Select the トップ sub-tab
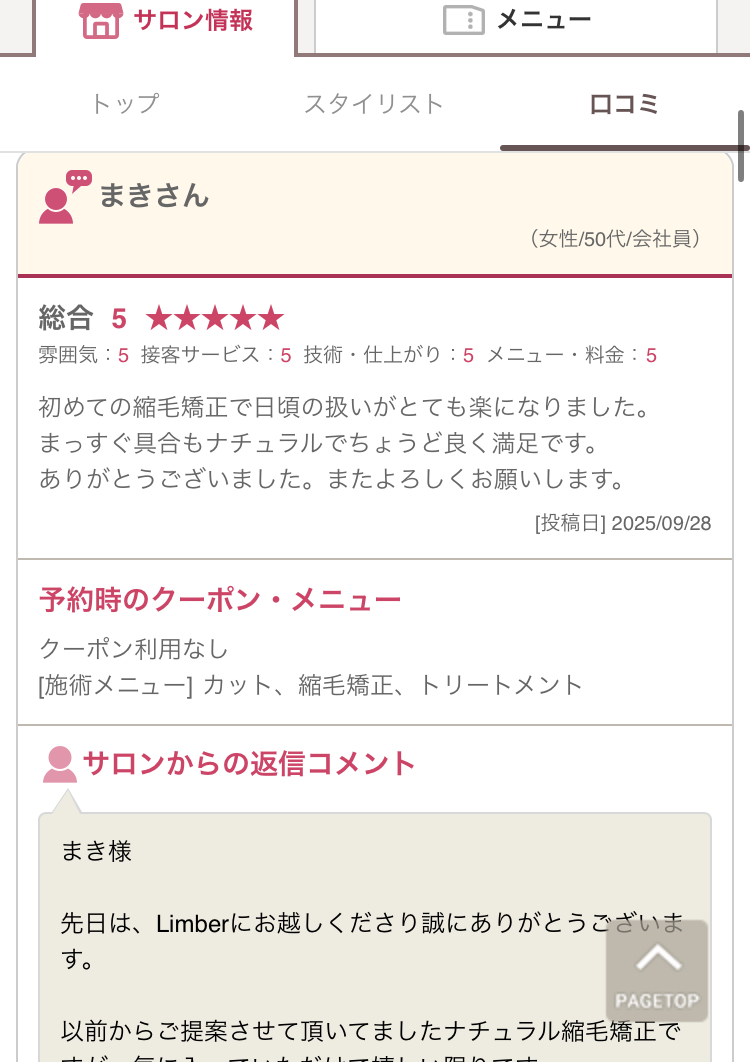Image resolution: width=750 pixels, height=1062 pixels. [125, 104]
